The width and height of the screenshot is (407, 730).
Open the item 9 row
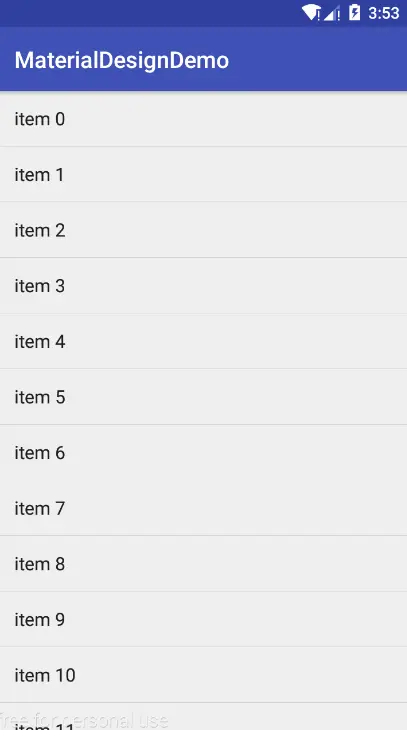(x=204, y=619)
